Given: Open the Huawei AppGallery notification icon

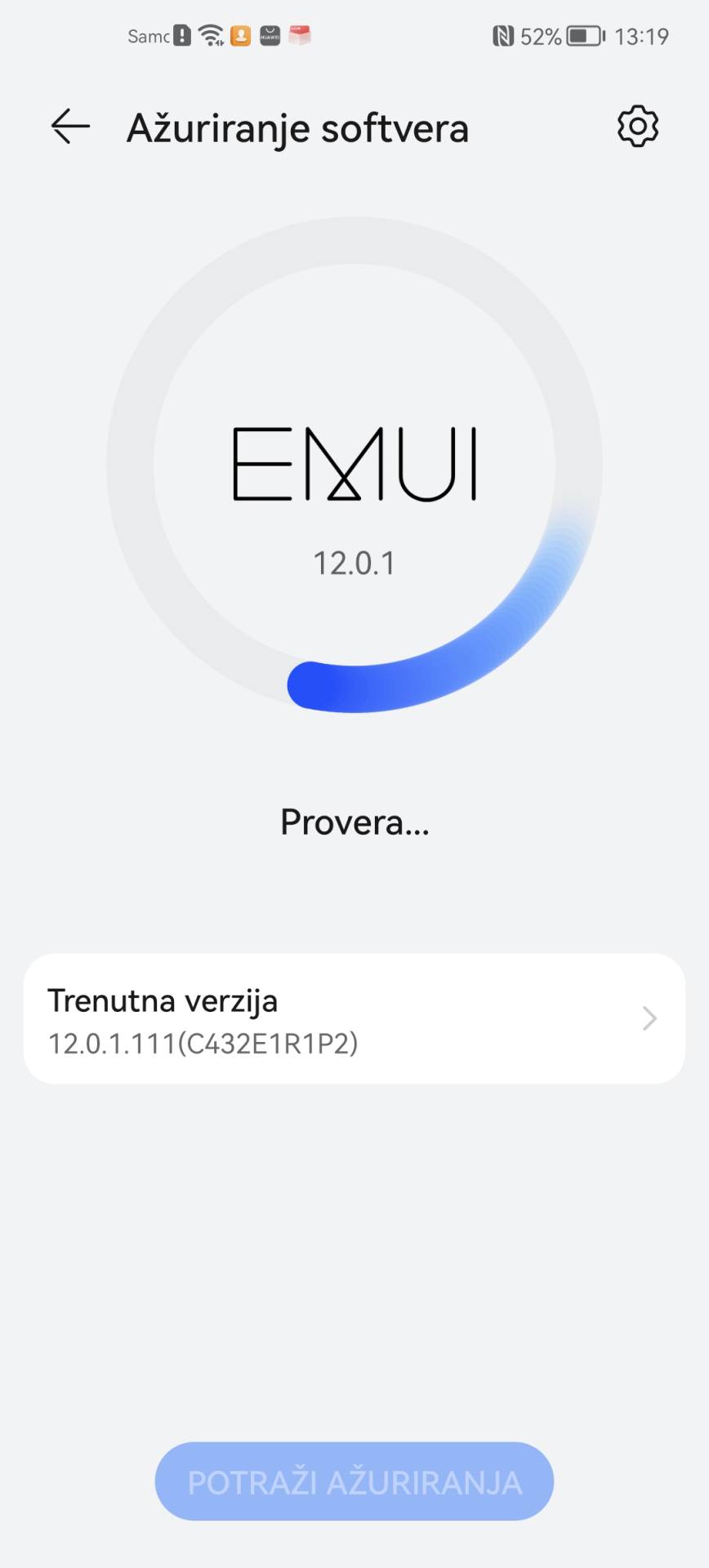Looking at the screenshot, I should point(270,36).
